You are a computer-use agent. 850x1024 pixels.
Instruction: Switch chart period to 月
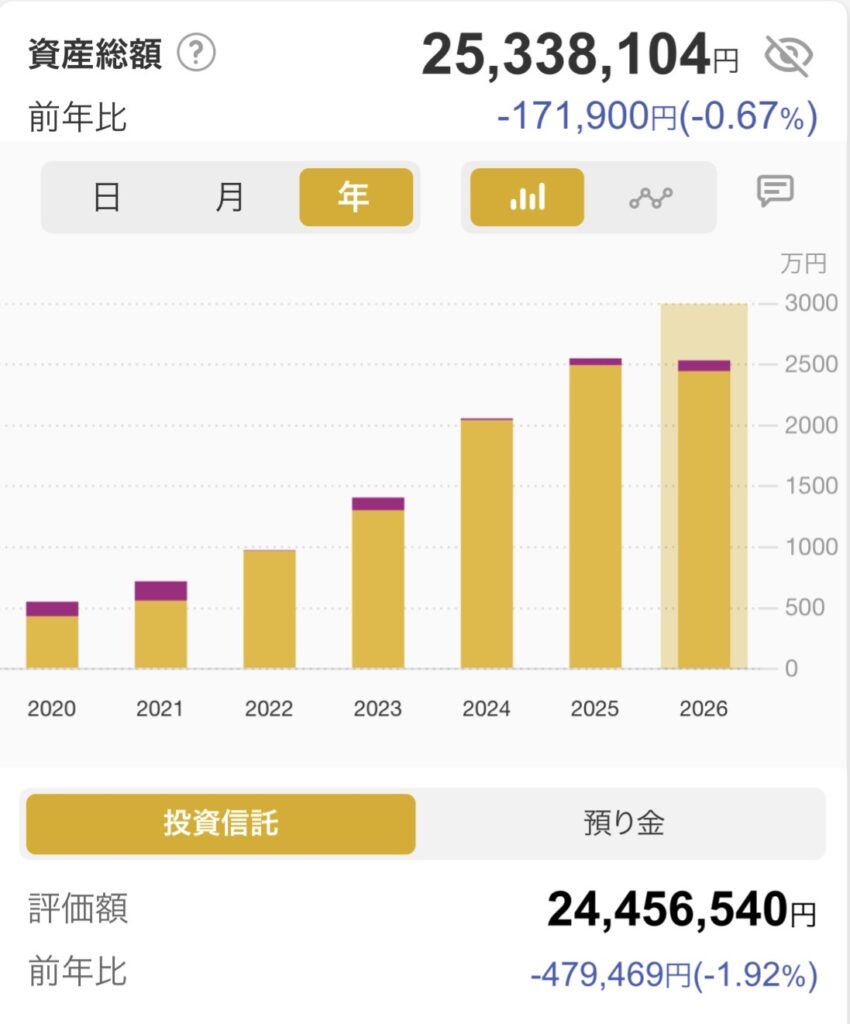tap(230, 197)
